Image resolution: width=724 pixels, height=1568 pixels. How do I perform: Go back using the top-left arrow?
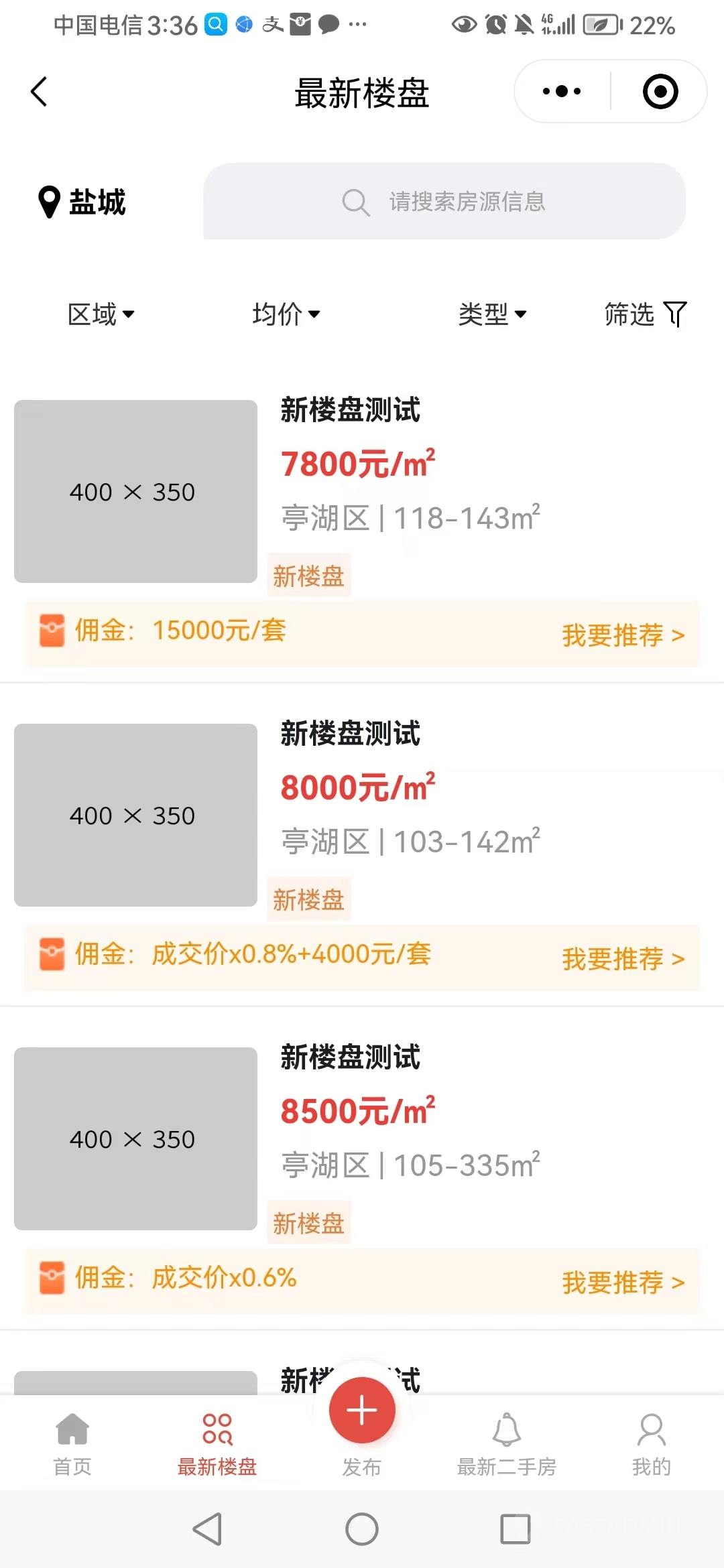click(x=39, y=92)
